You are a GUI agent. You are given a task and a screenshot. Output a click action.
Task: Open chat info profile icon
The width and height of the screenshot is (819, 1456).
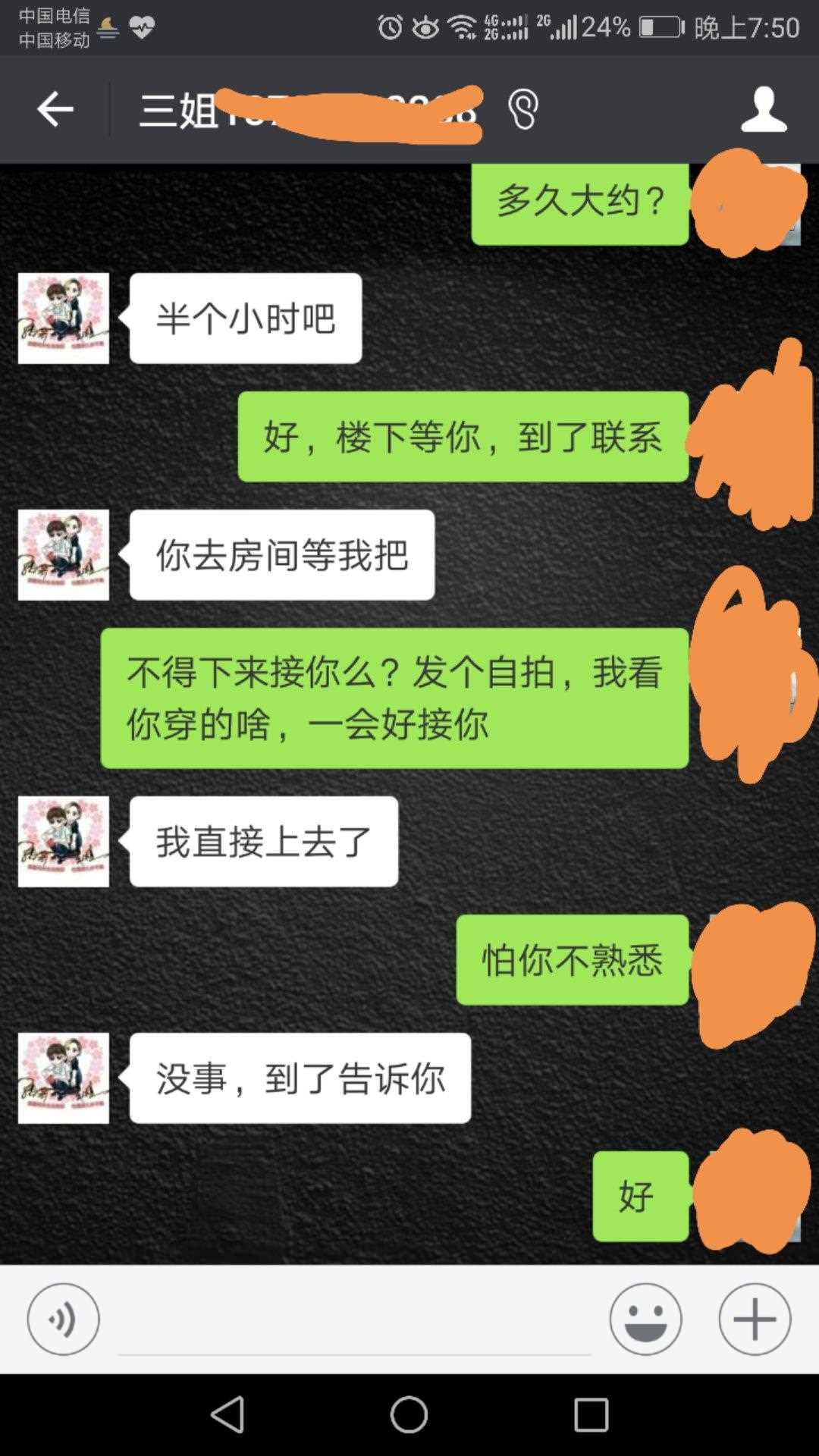click(763, 110)
